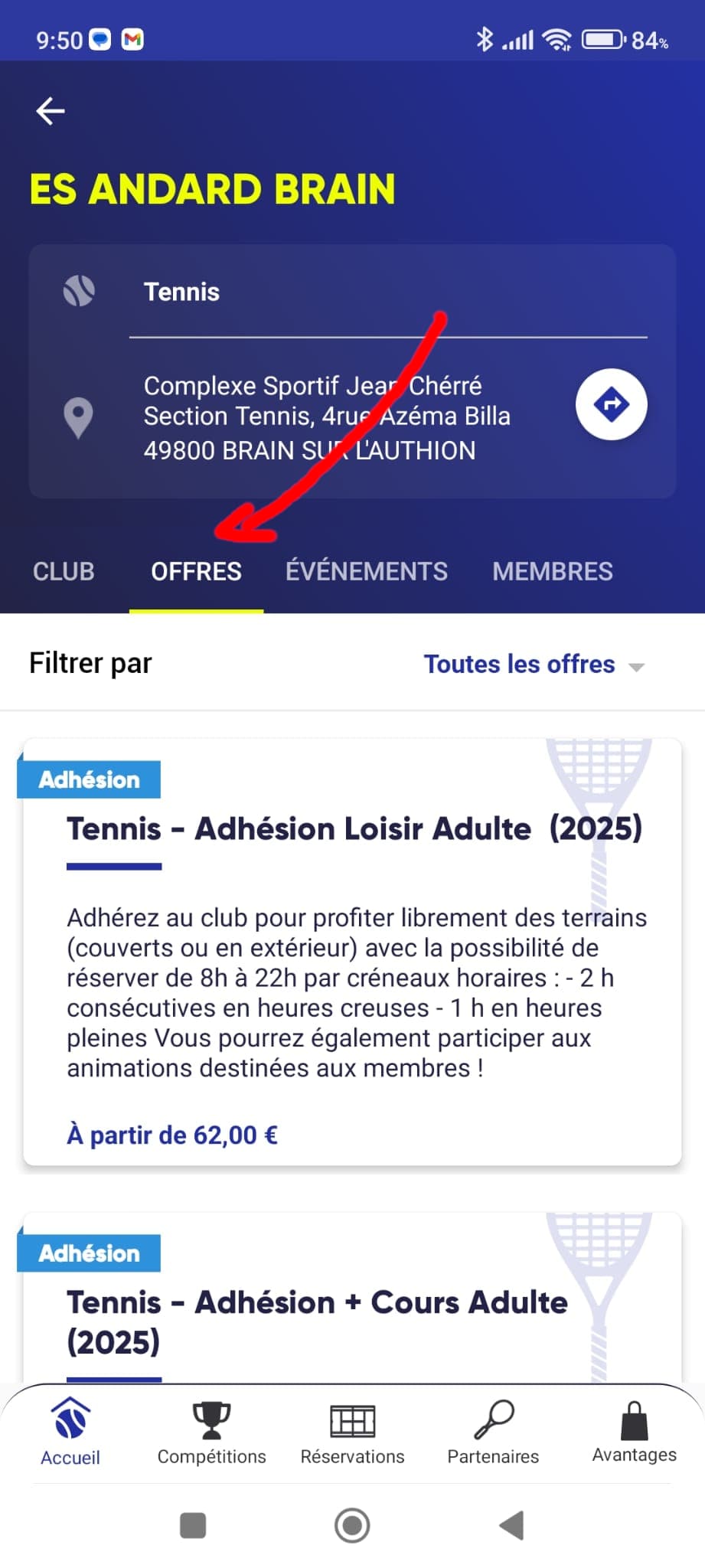Switch to the CLUB tab
Viewport: 705px width, 1568px height.
click(x=64, y=571)
